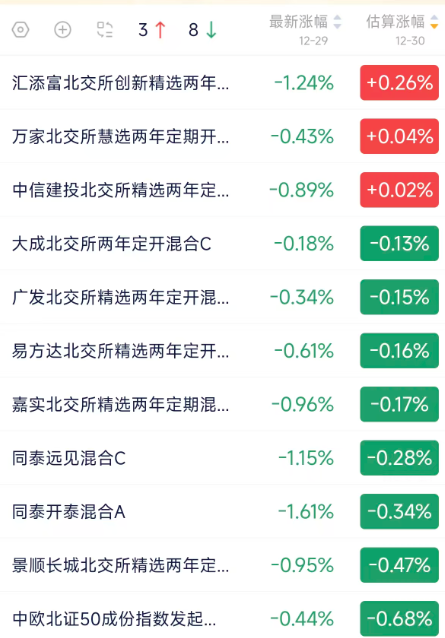Open 嘉实北交所精选两年定期混 fund
This screenshot has height=638, width=445.
[x=222, y=404]
